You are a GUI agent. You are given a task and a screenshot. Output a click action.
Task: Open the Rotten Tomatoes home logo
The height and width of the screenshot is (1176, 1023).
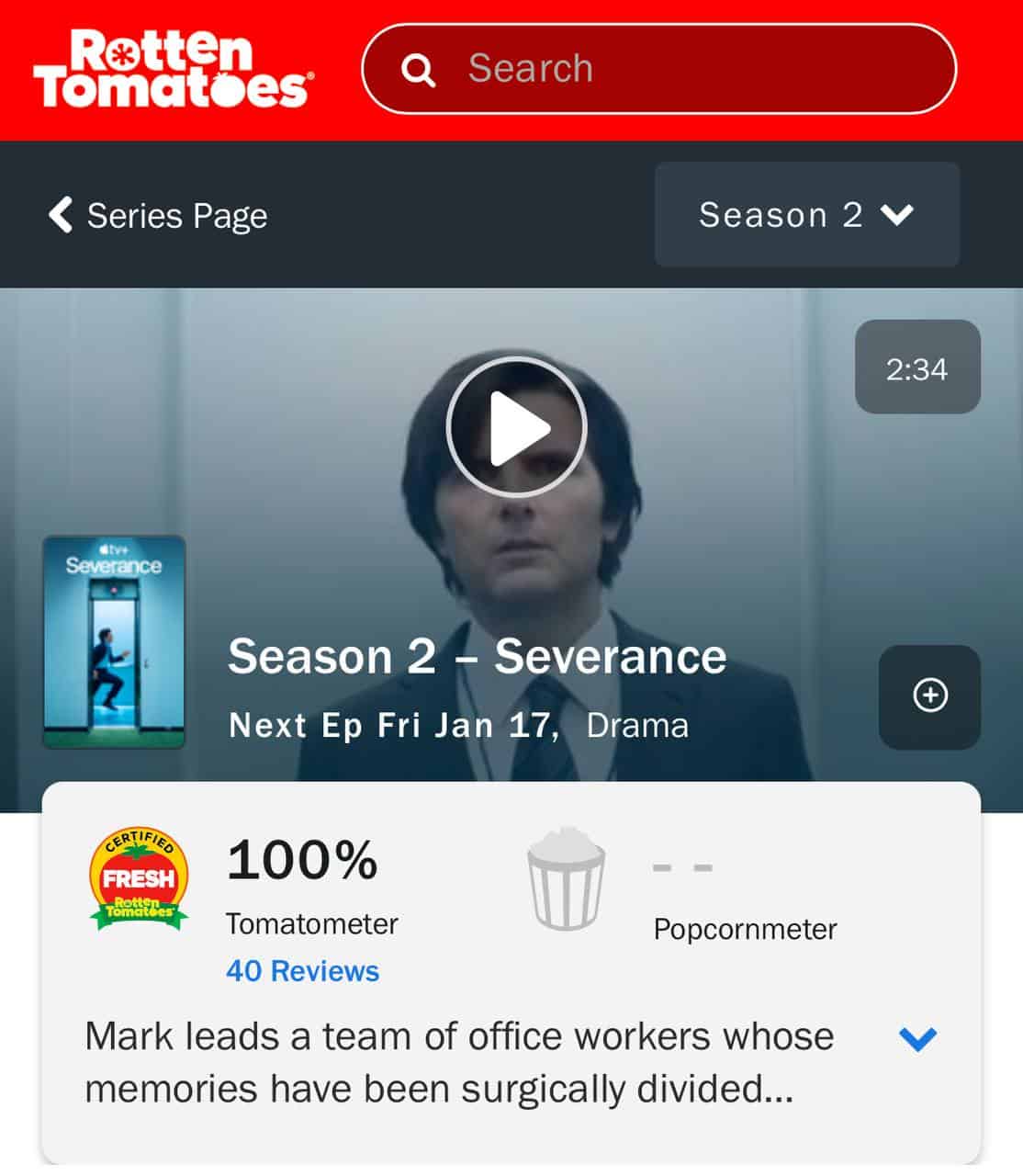coord(173,69)
